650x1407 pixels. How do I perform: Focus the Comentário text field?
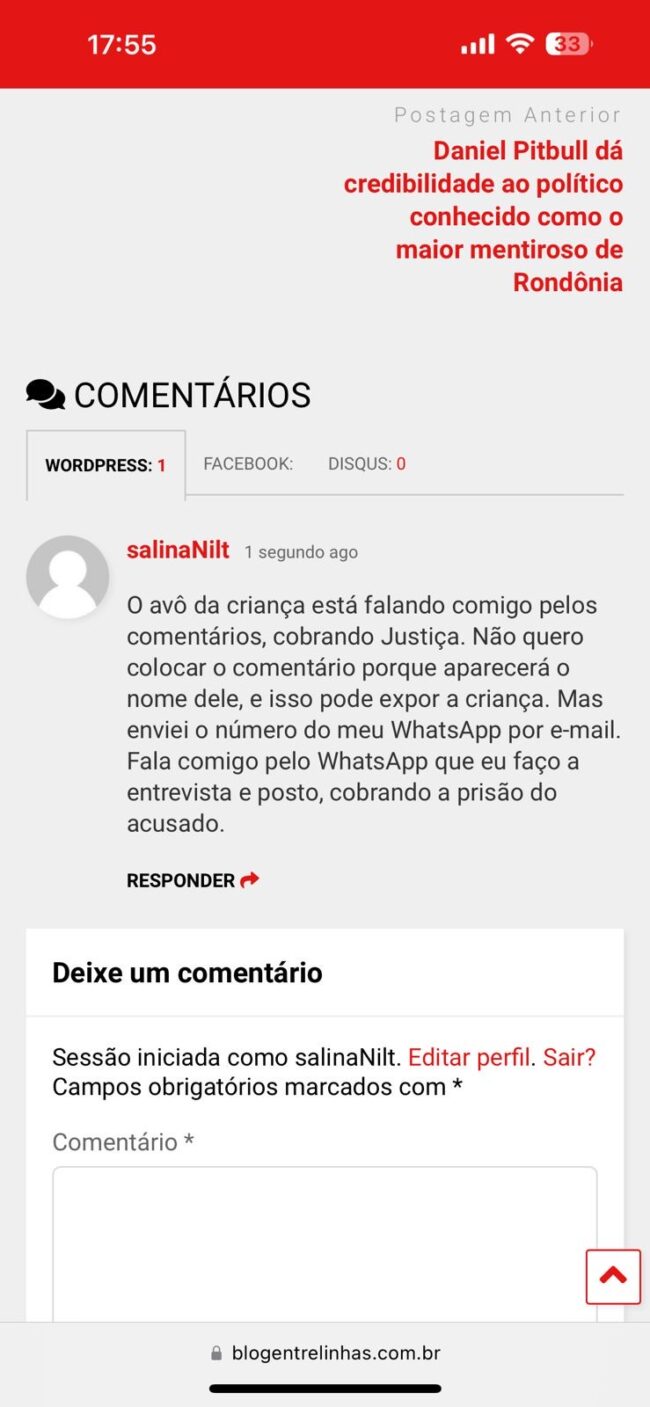(325, 1244)
